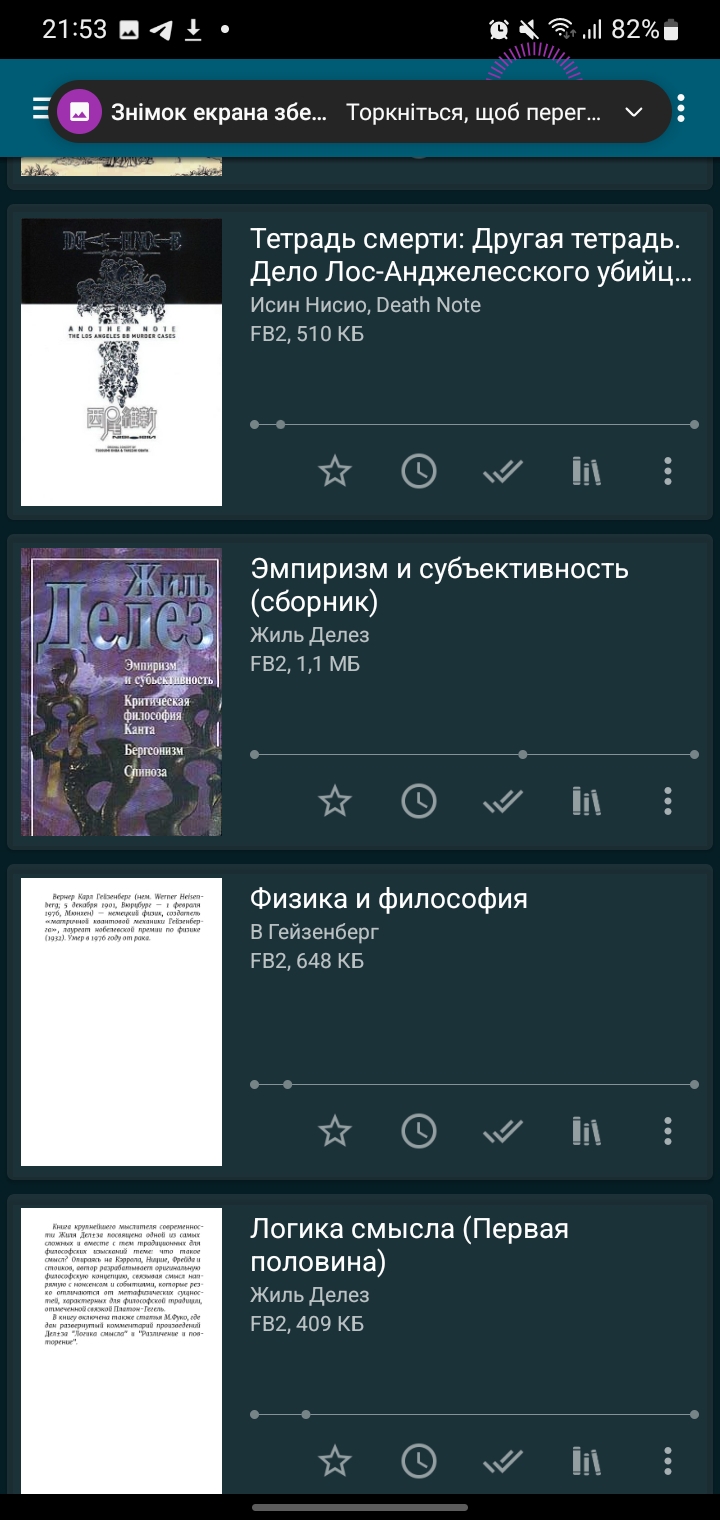Open more options for Эмпиризм и субъективность

[668, 801]
